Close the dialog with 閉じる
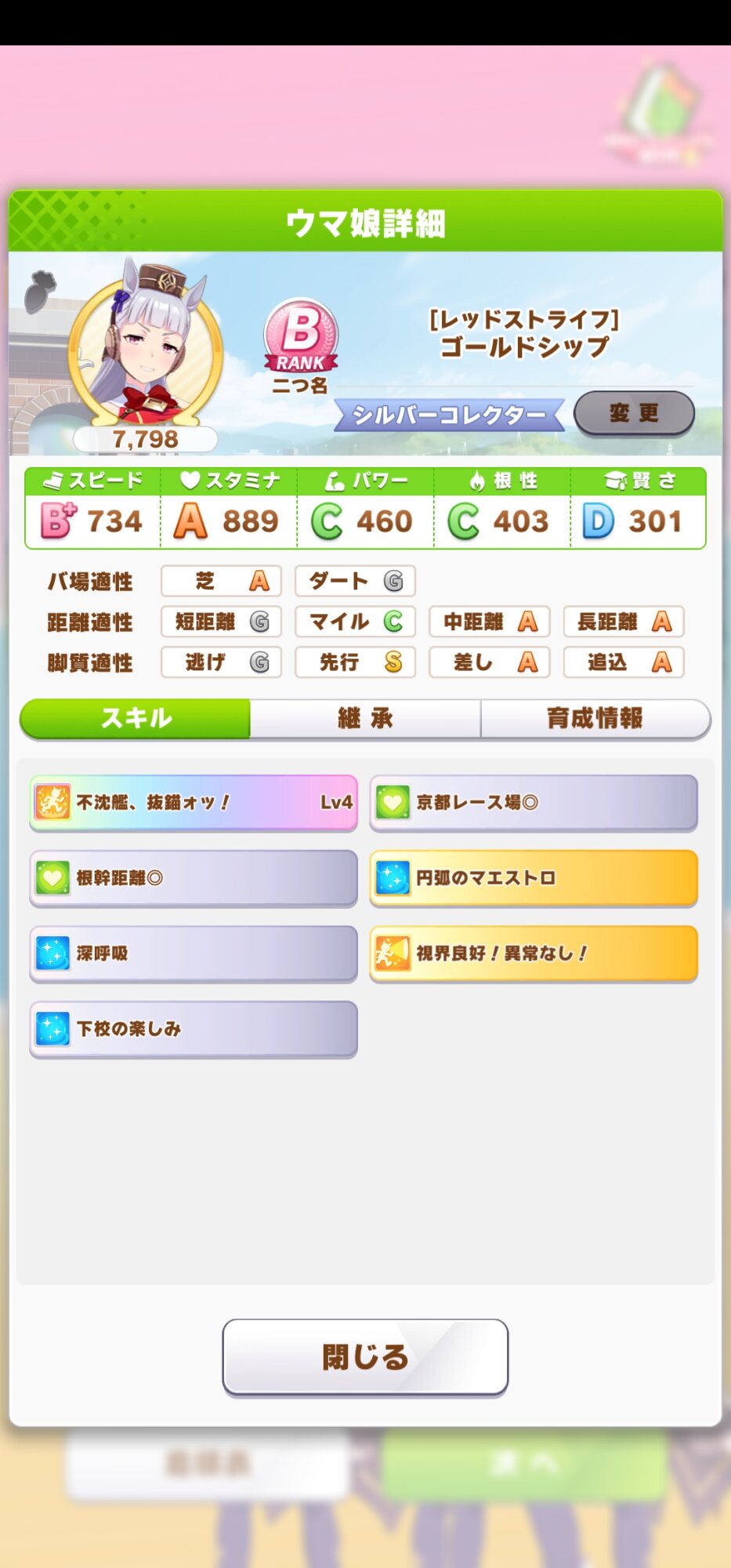The height and width of the screenshot is (1568, 731). coord(365,1357)
